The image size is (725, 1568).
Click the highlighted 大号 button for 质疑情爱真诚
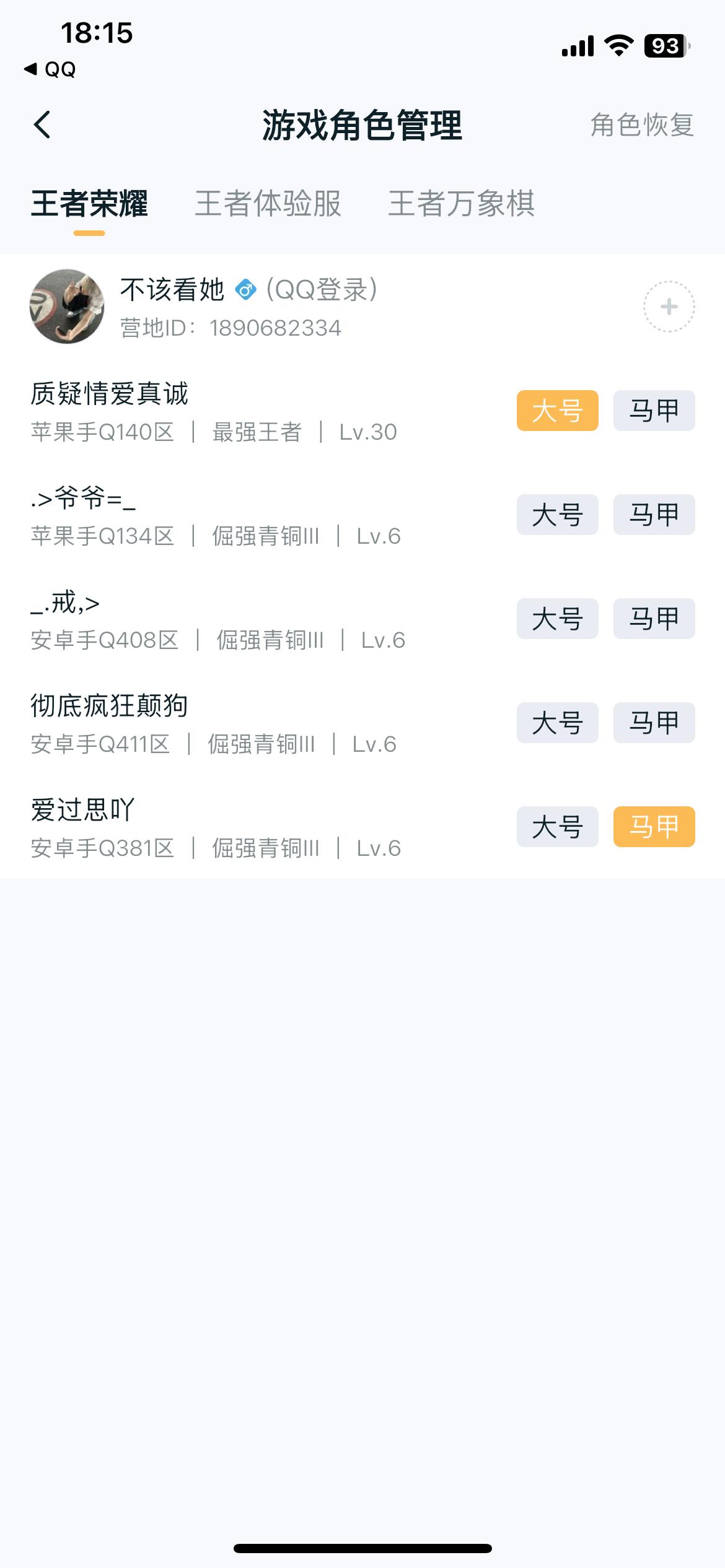click(x=556, y=410)
